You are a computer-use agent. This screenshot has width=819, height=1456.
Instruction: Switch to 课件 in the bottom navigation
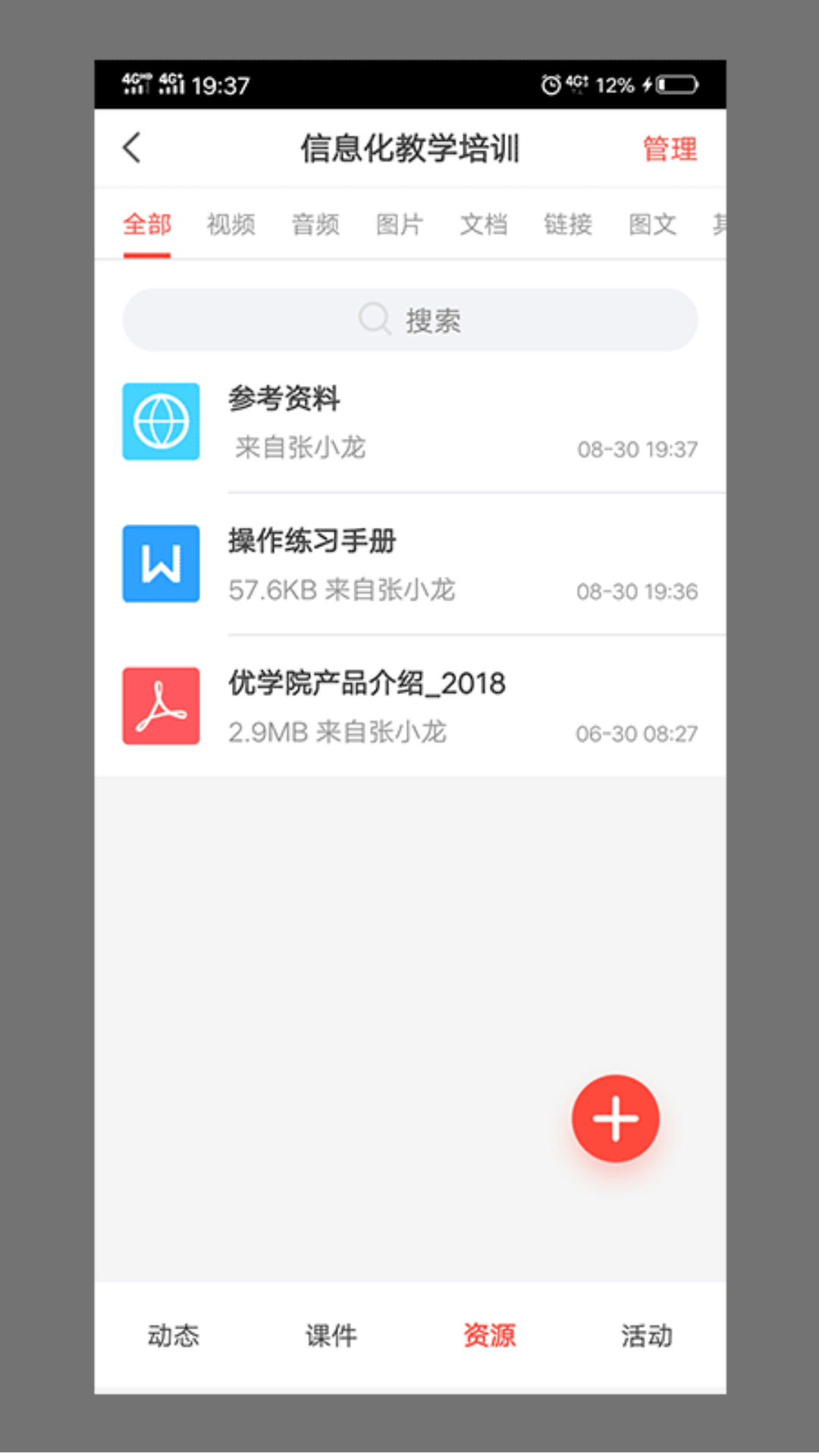tap(329, 1337)
